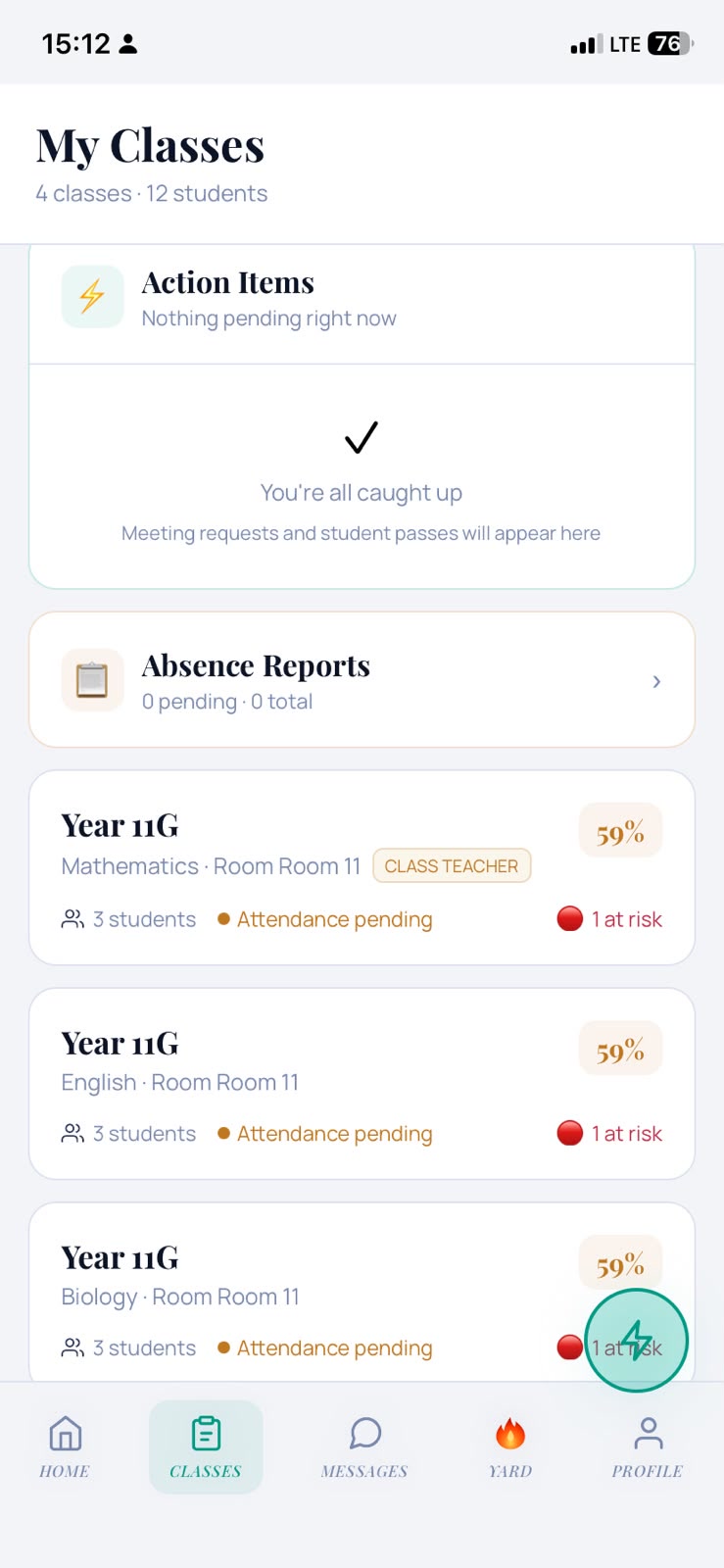Go to the Messages tab
724x1568 pixels.
[x=364, y=1446]
